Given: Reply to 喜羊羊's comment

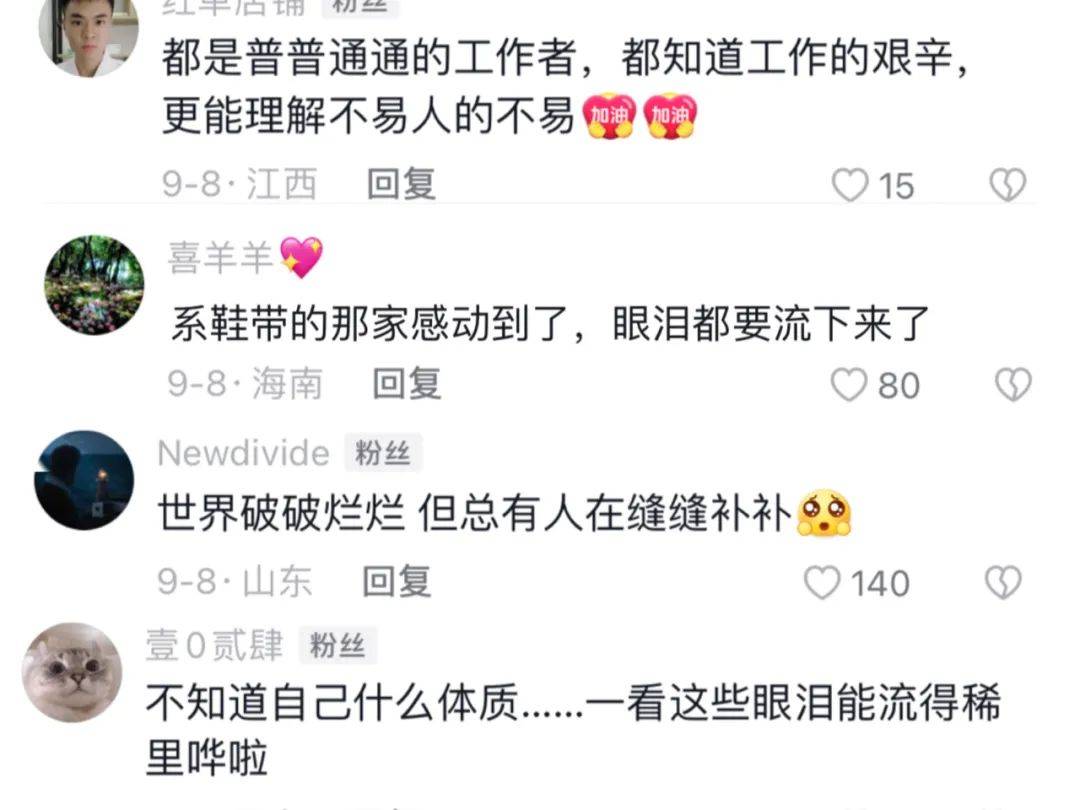Looking at the screenshot, I should pyautogui.click(x=407, y=384).
